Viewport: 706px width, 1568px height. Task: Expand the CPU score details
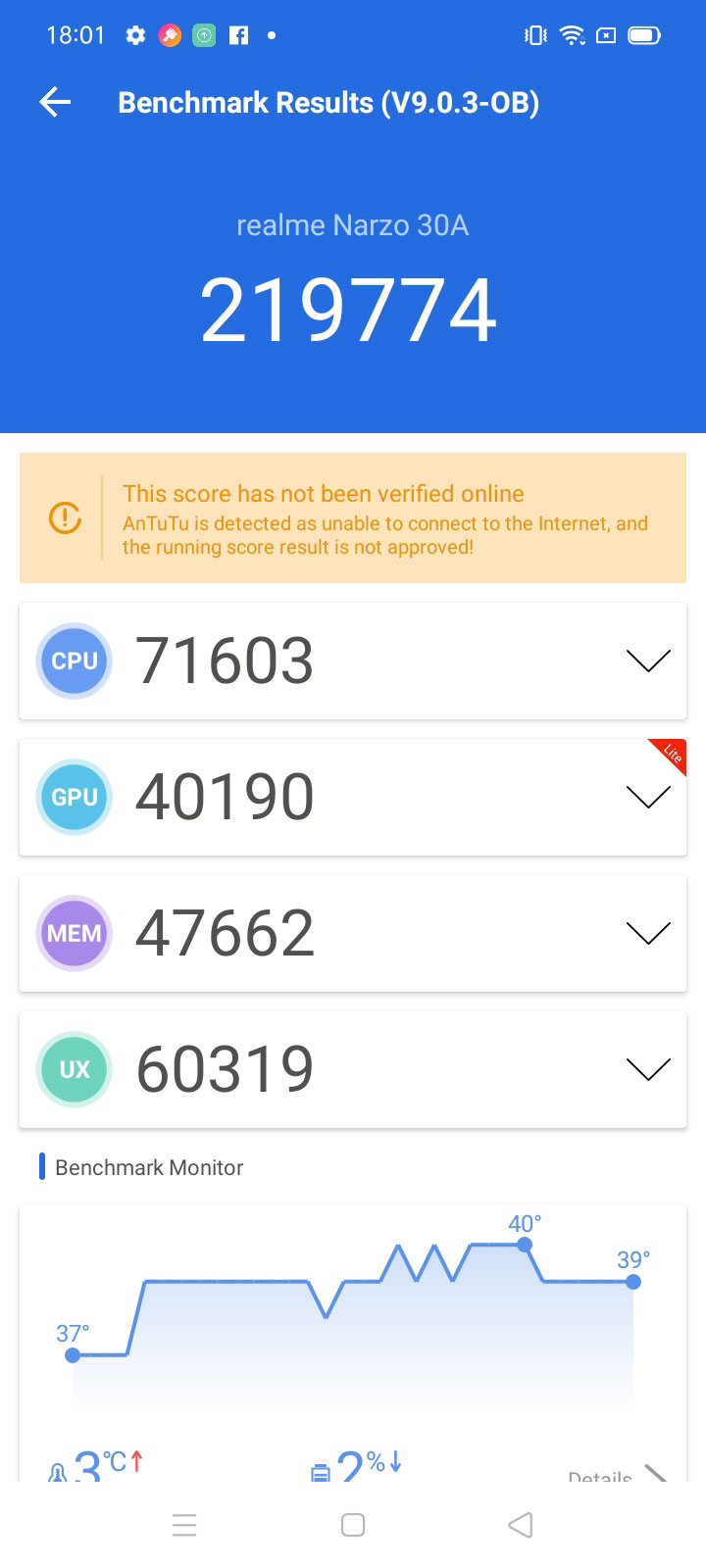click(647, 661)
